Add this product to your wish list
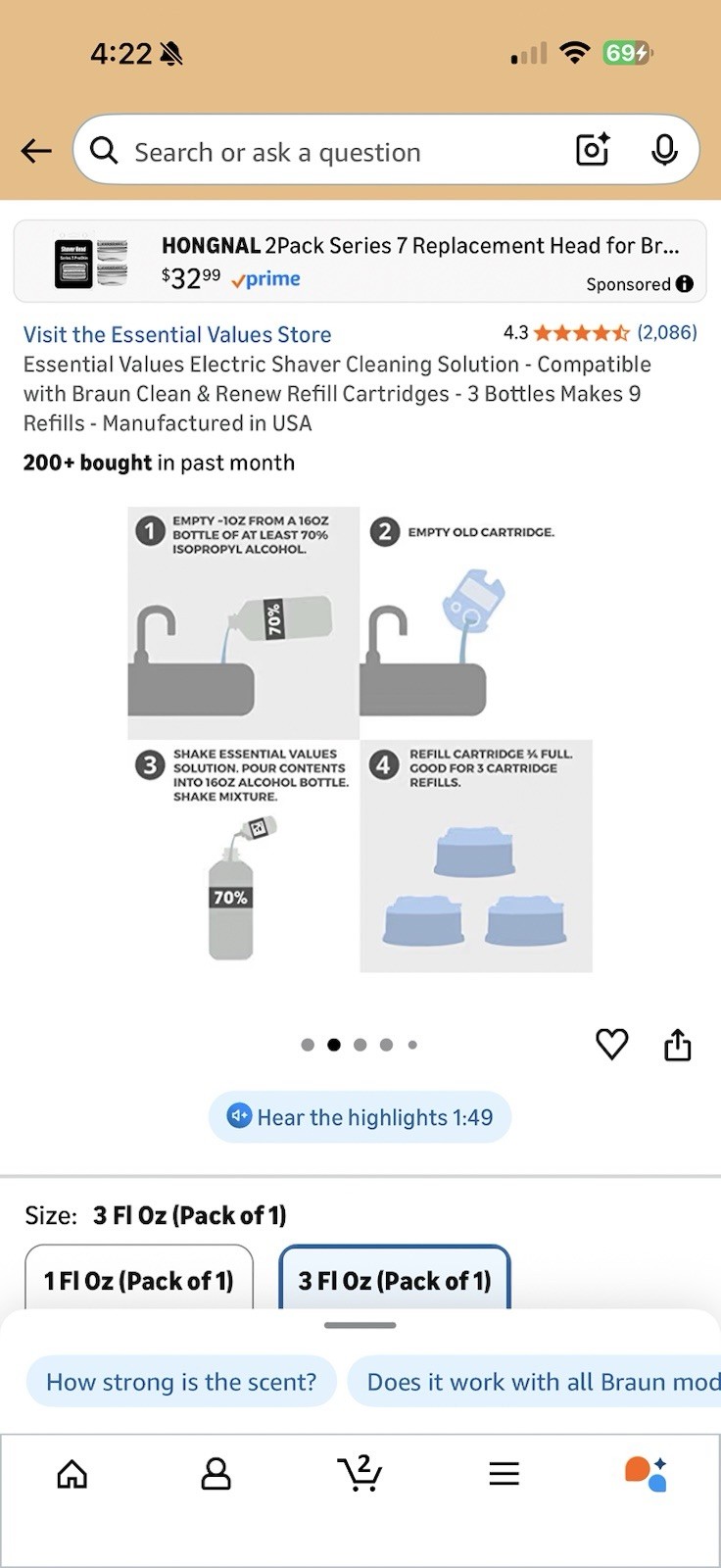 (612, 1045)
